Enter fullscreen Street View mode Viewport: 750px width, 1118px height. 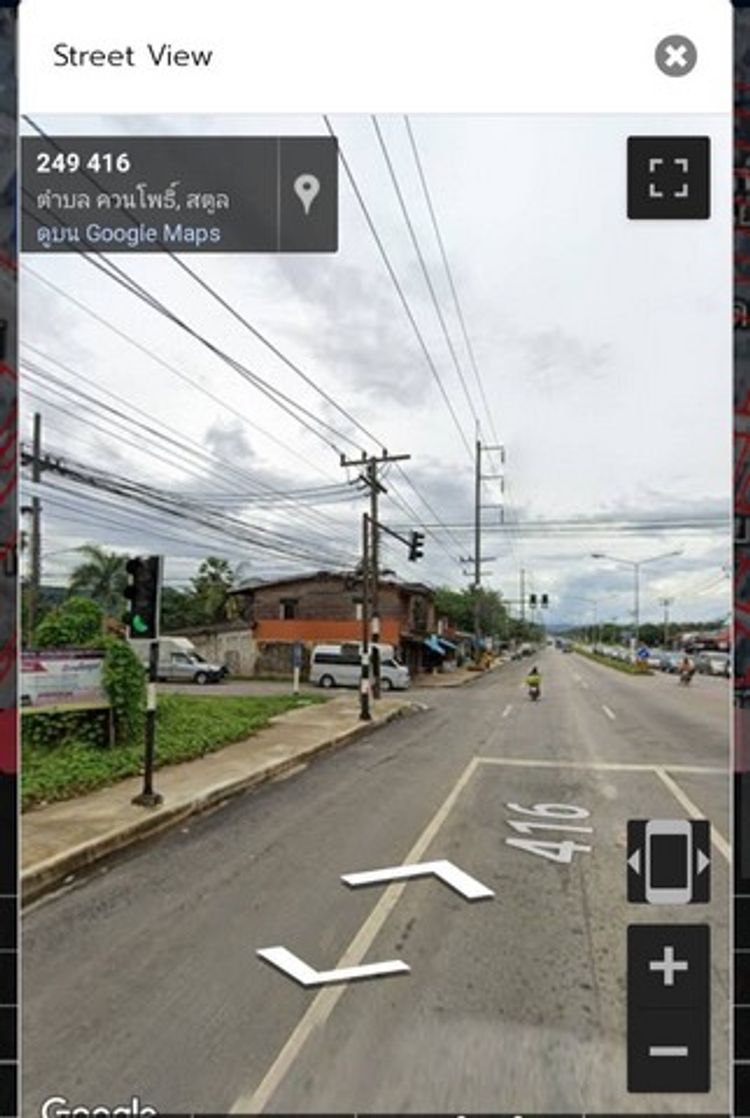(668, 178)
